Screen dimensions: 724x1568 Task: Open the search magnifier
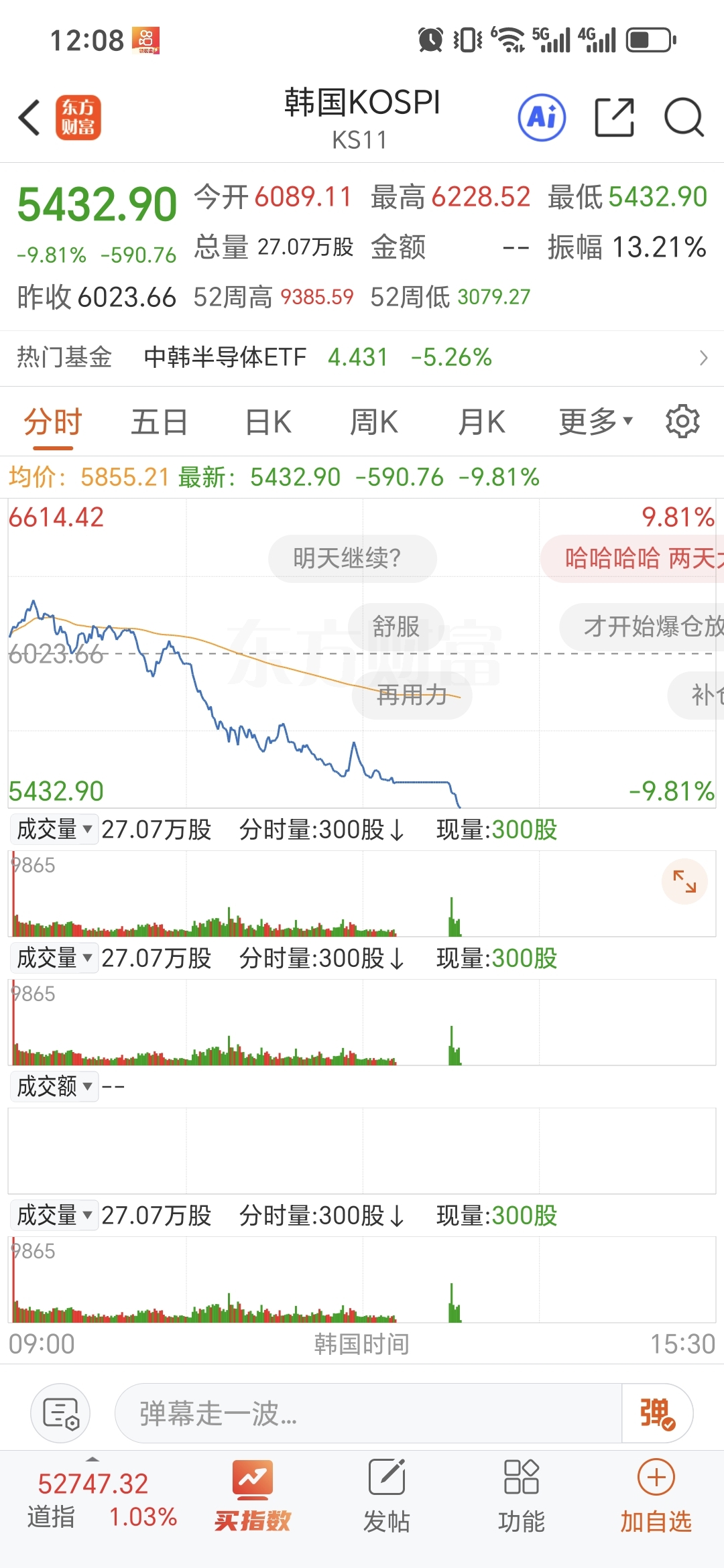684,117
